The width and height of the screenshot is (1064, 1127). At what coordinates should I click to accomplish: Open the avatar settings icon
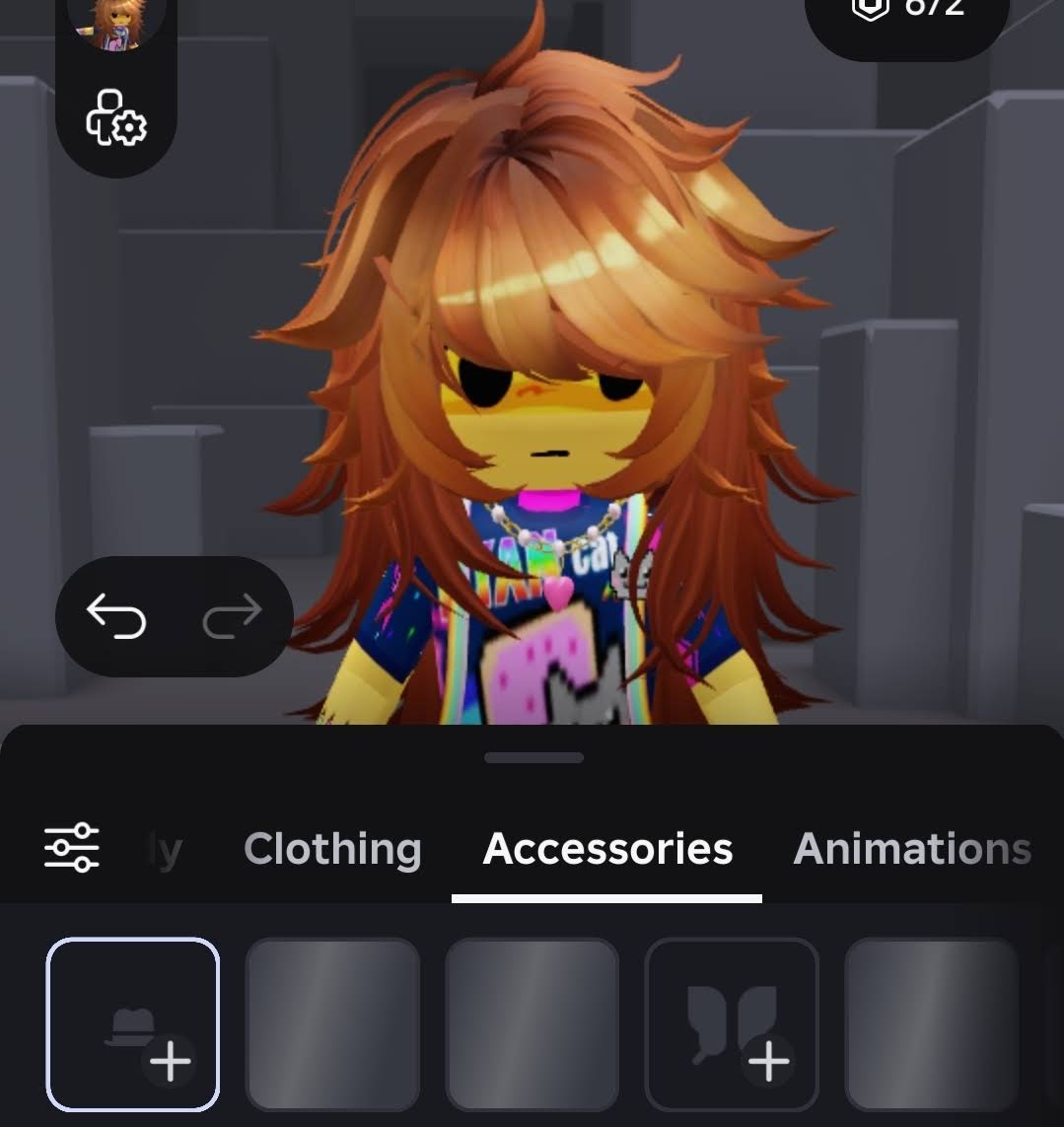coord(115,118)
